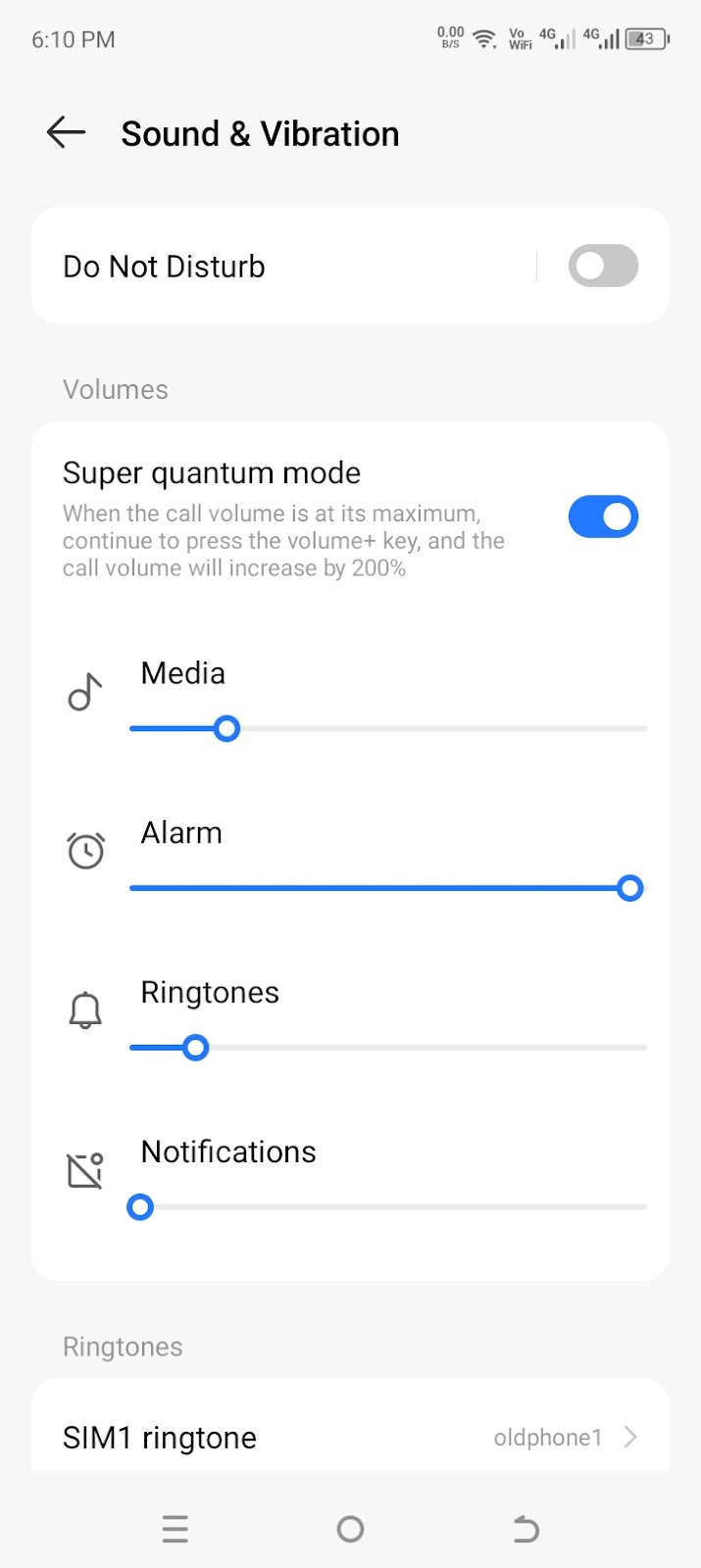This screenshot has width=701, height=1568.
Task: Tap the Notifications volume slider
Action: click(x=388, y=1206)
